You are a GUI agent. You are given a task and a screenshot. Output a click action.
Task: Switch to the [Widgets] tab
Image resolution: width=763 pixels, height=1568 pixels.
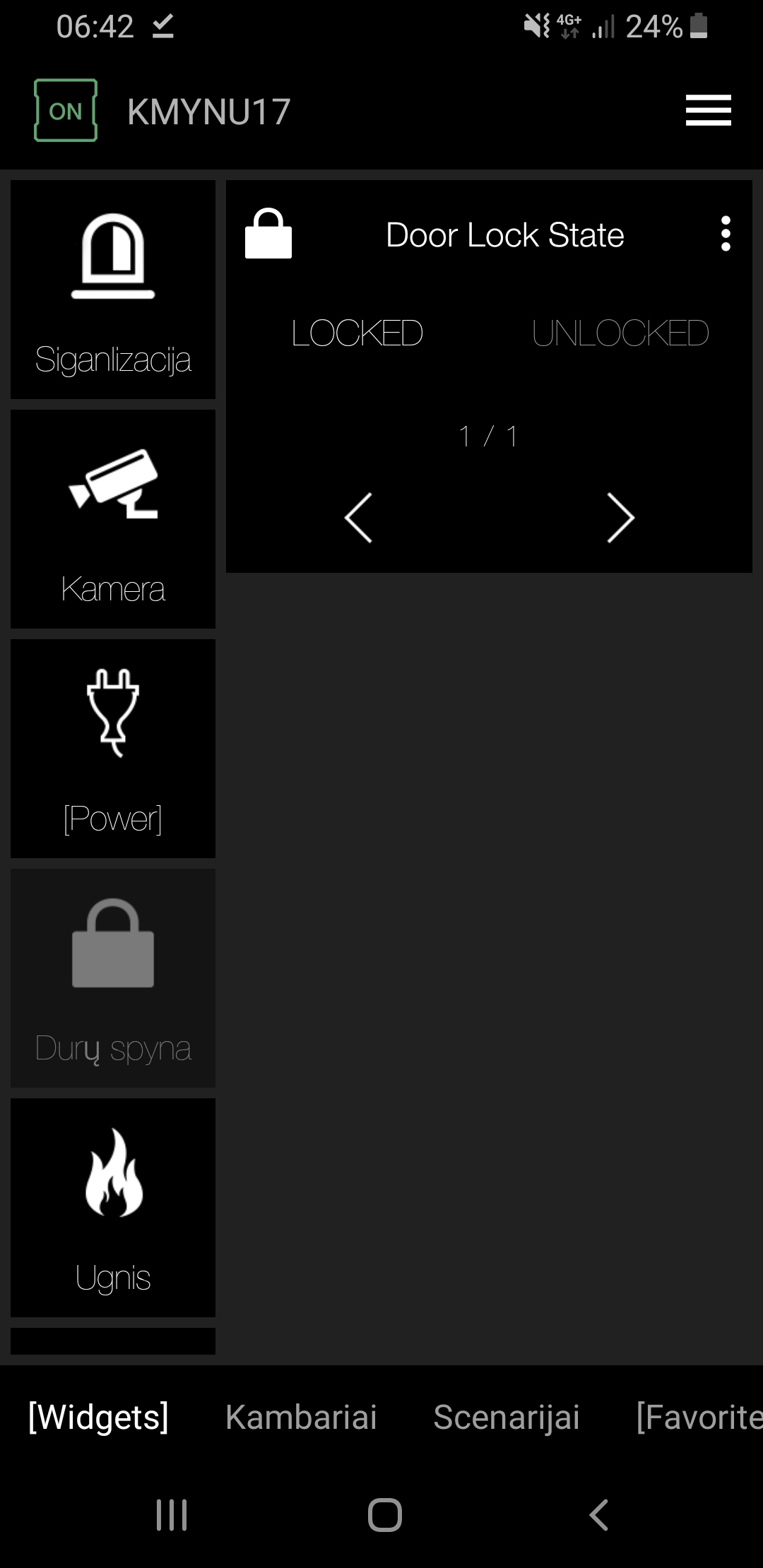click(x=98, y=1417)
